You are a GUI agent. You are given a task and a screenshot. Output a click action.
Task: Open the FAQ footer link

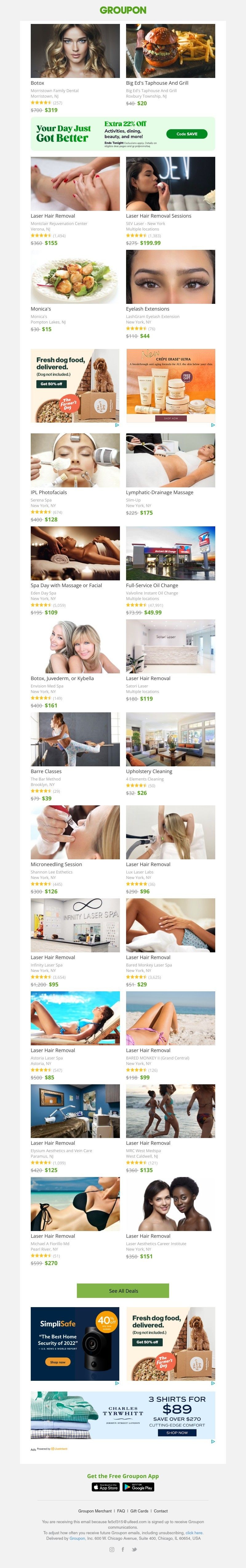121,1512
